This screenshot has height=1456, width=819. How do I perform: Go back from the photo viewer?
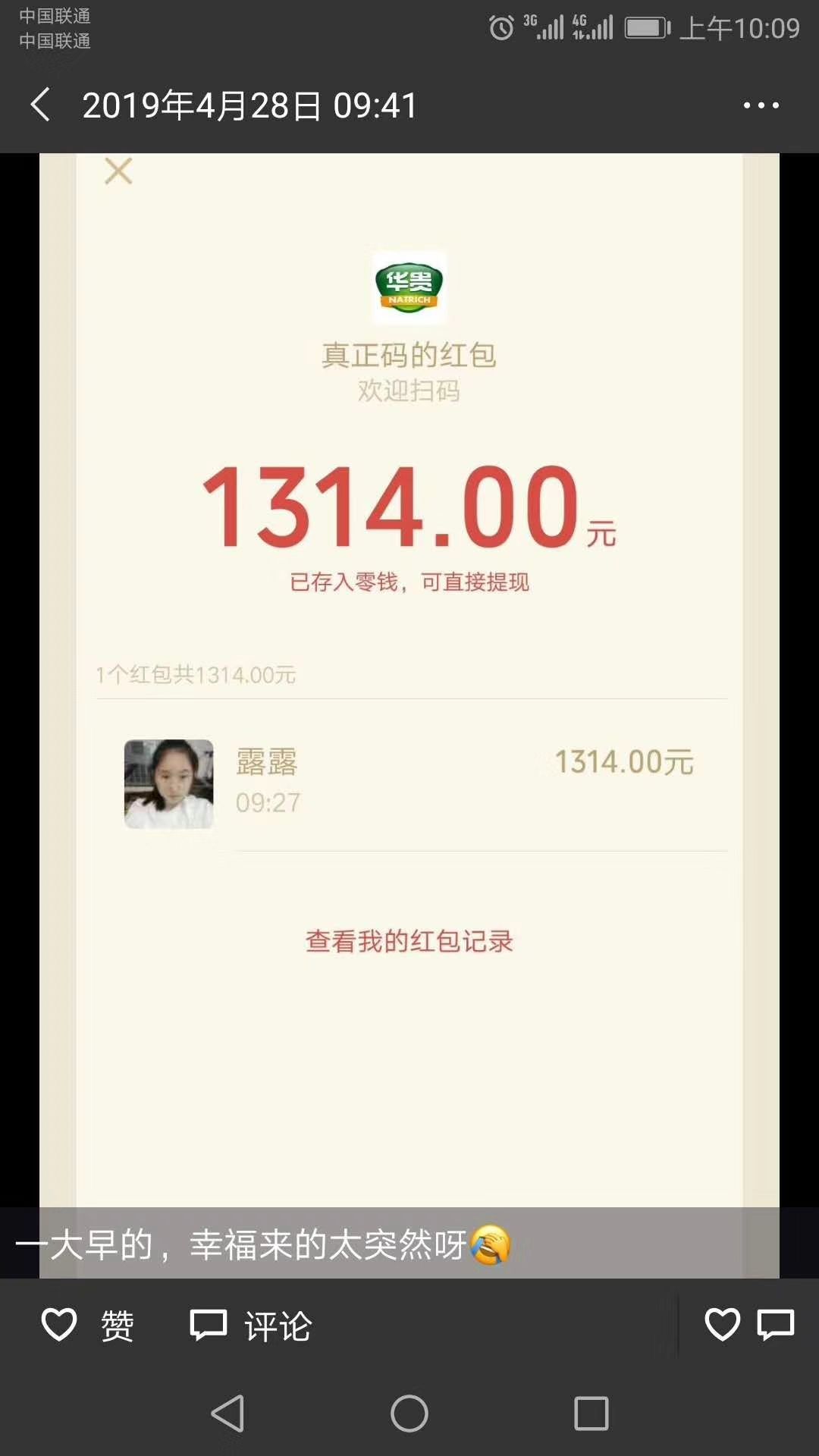point(41,105)
